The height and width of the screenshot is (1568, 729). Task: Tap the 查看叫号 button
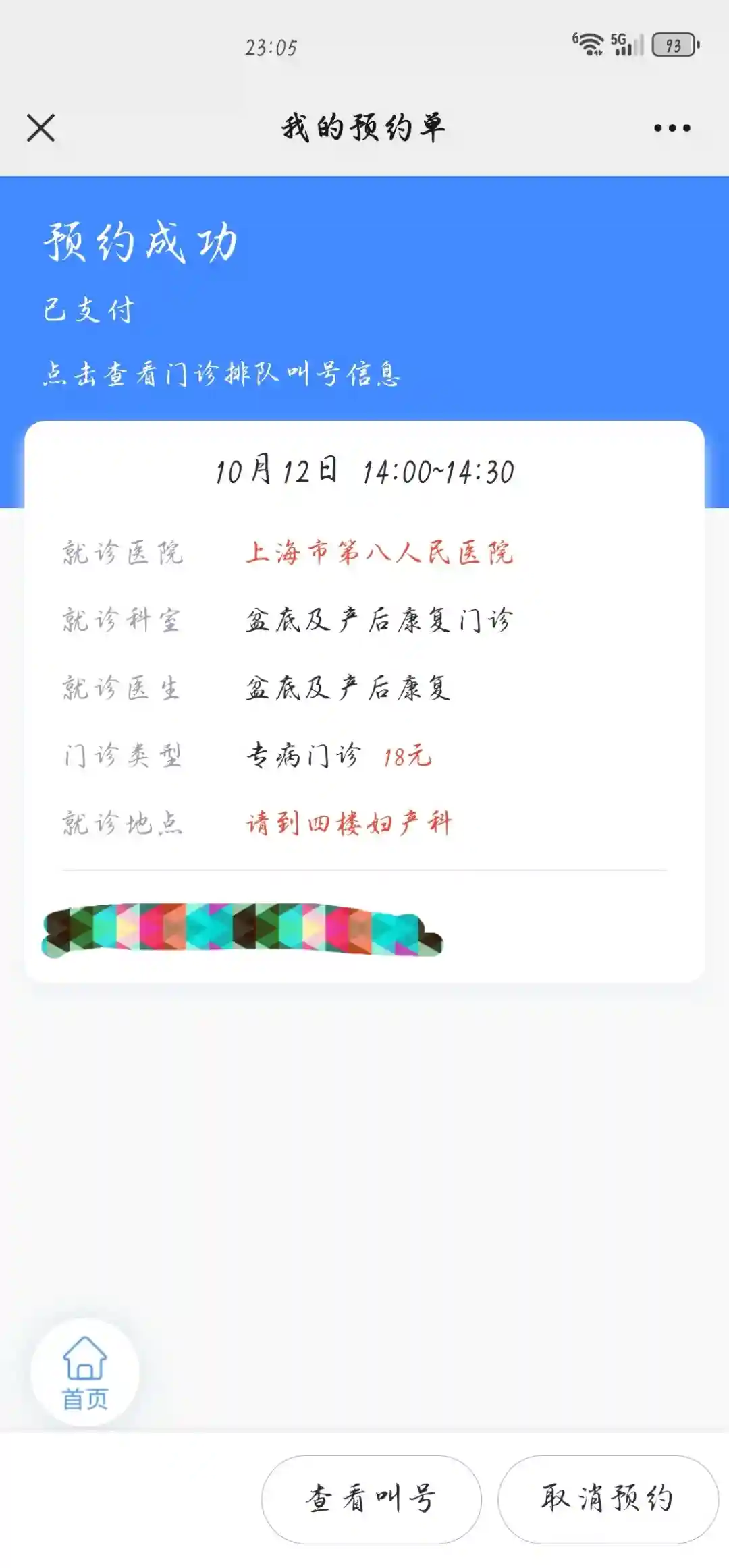(371, 1499)
